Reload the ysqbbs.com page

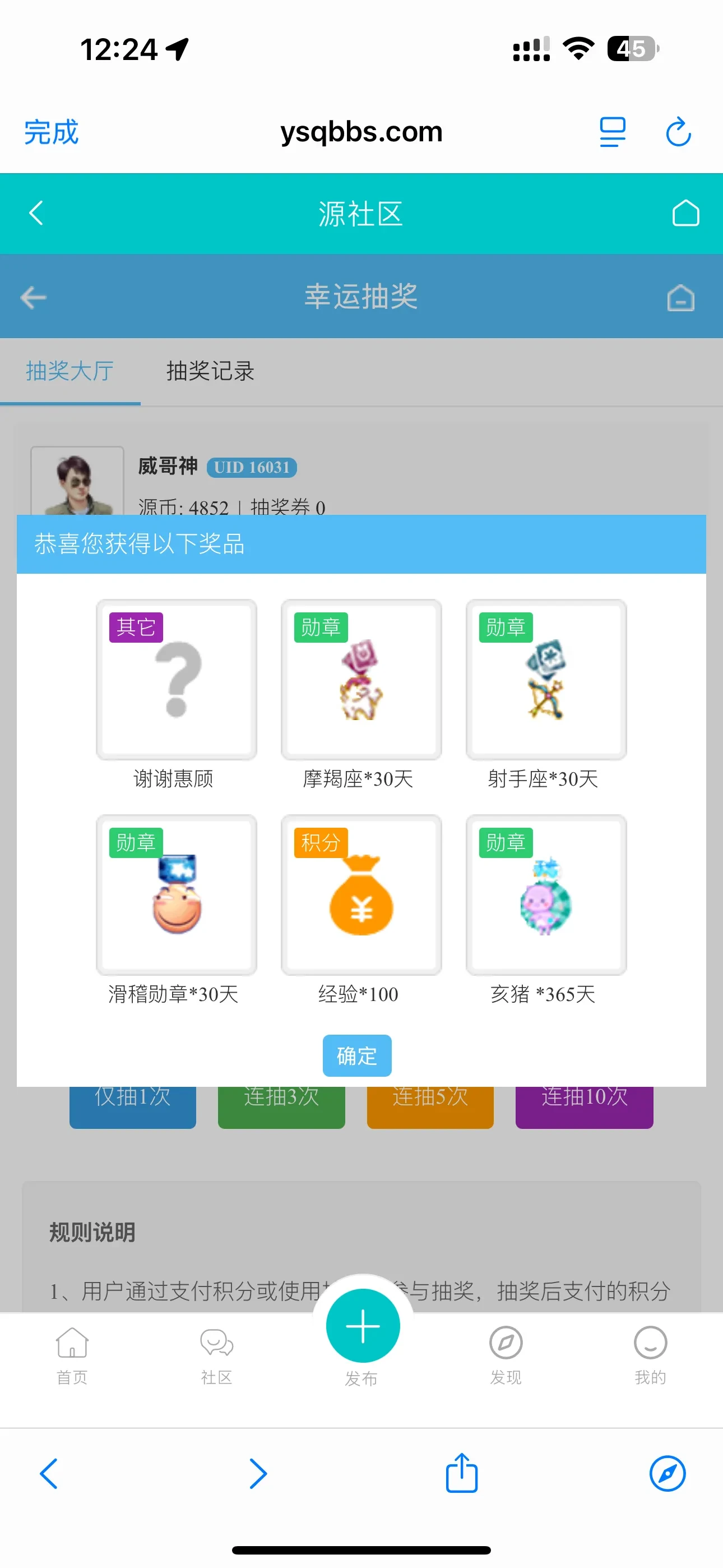point(678,132)
